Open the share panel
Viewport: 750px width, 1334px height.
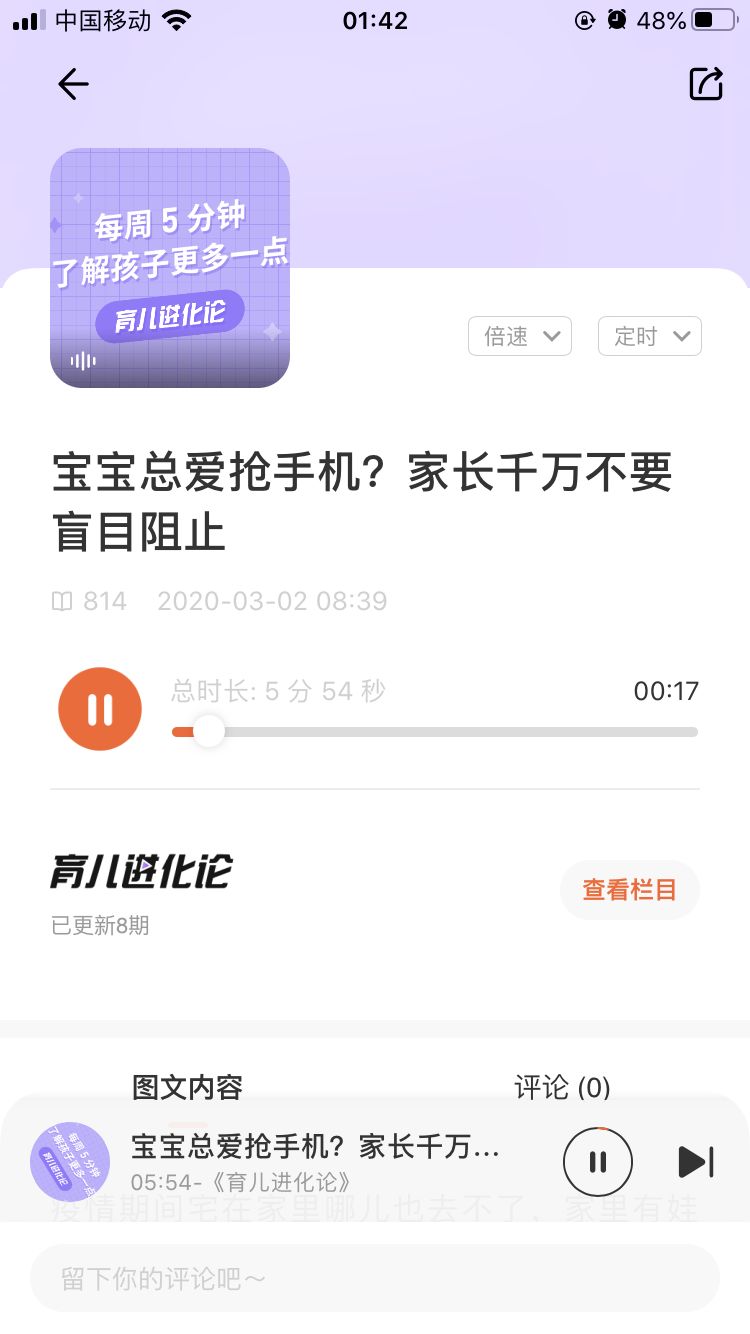point(705,84)
